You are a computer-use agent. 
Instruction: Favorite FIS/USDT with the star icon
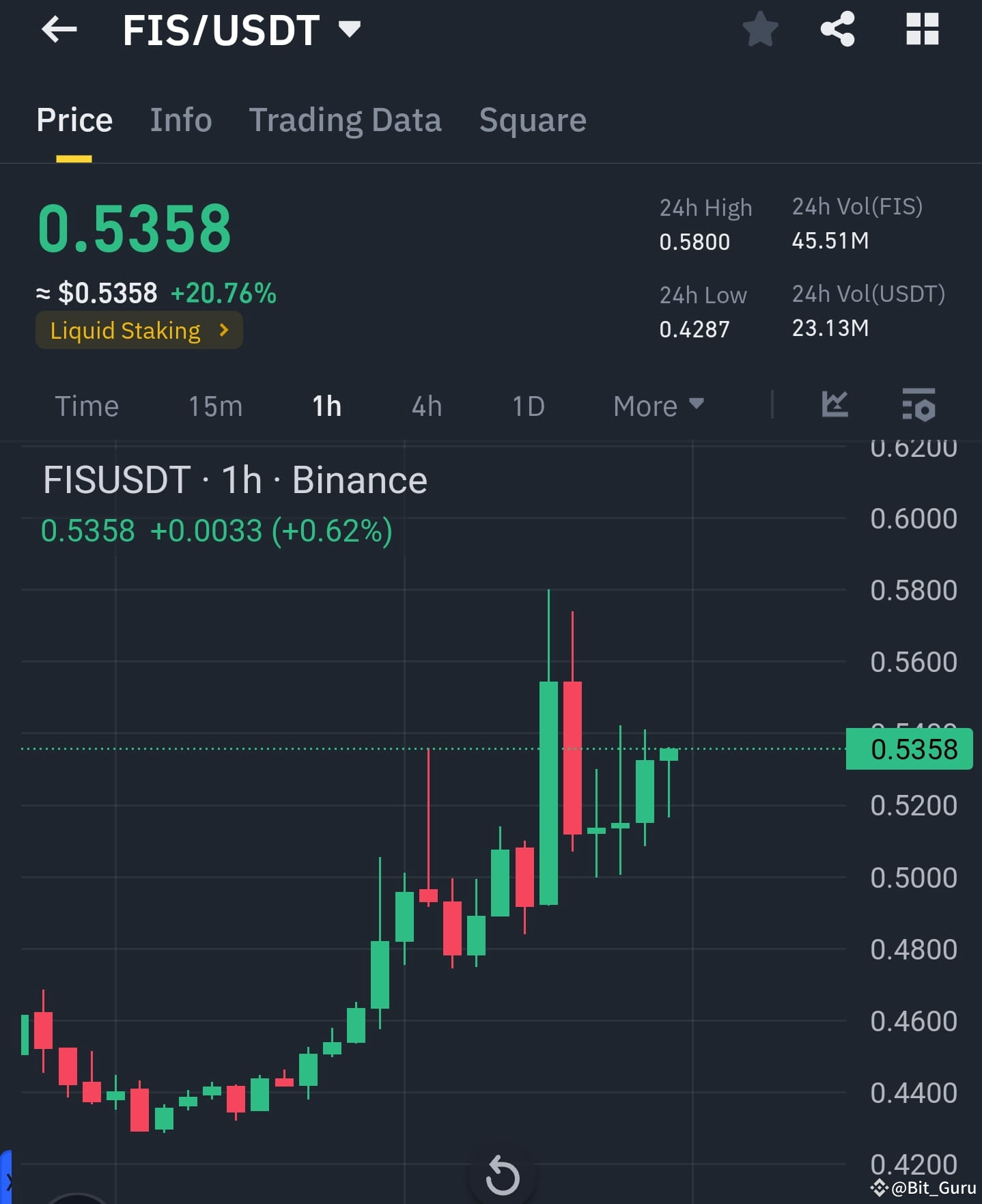(760, 29)
